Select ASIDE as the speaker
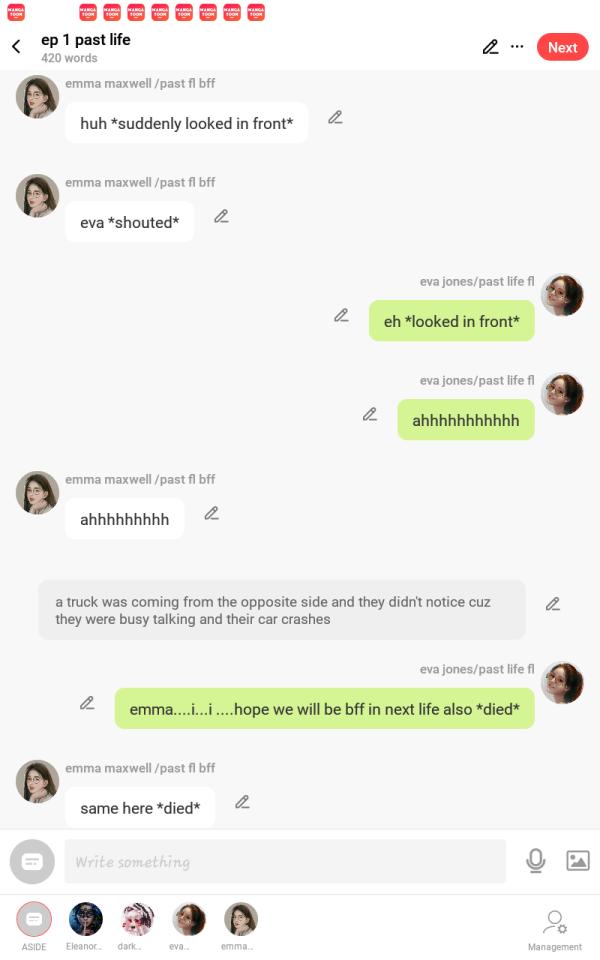This screenshot has height=960, width=600. coord(33,919)
